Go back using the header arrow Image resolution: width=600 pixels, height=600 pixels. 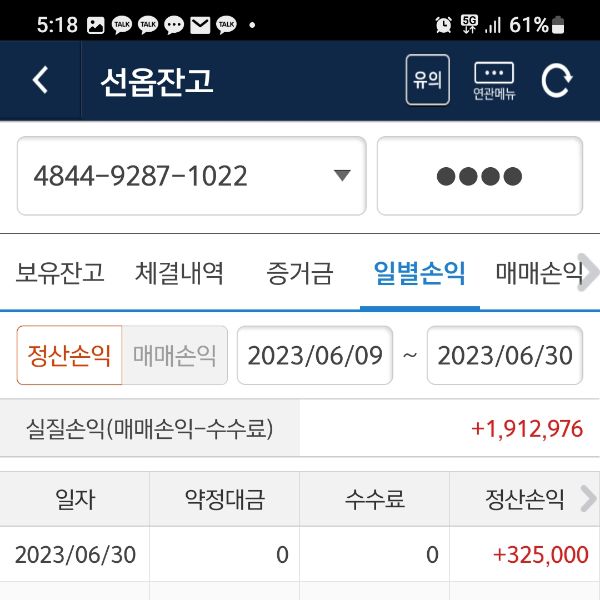pyautogui.click(x=40, y=80)
